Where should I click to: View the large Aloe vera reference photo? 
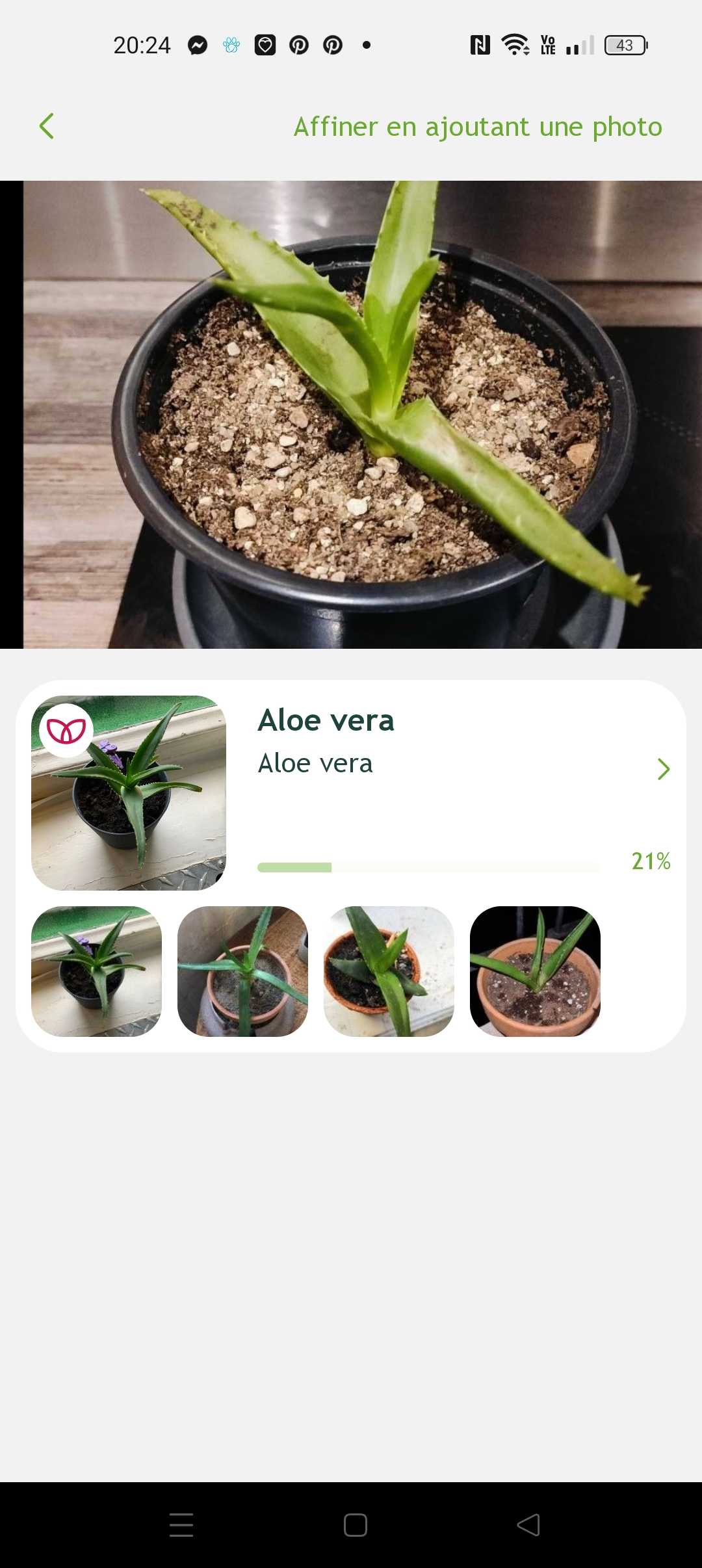(129, 793)
